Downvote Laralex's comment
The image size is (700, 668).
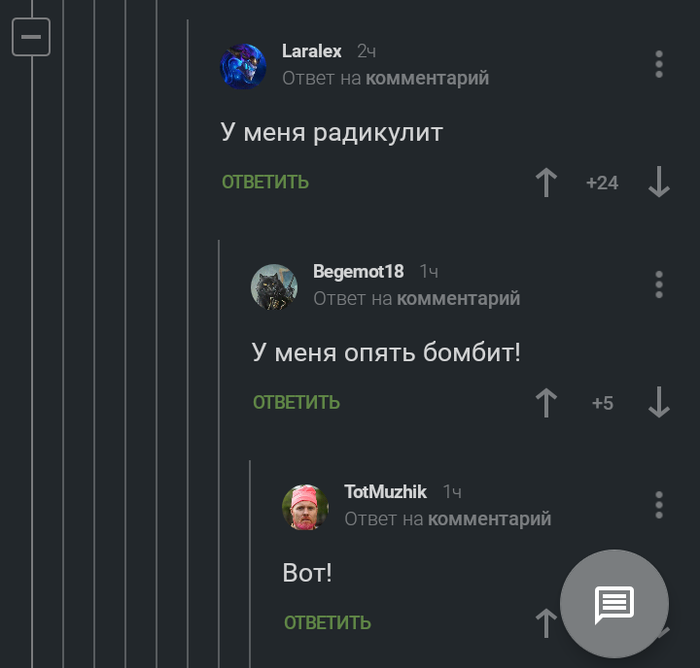coord(658,182)
